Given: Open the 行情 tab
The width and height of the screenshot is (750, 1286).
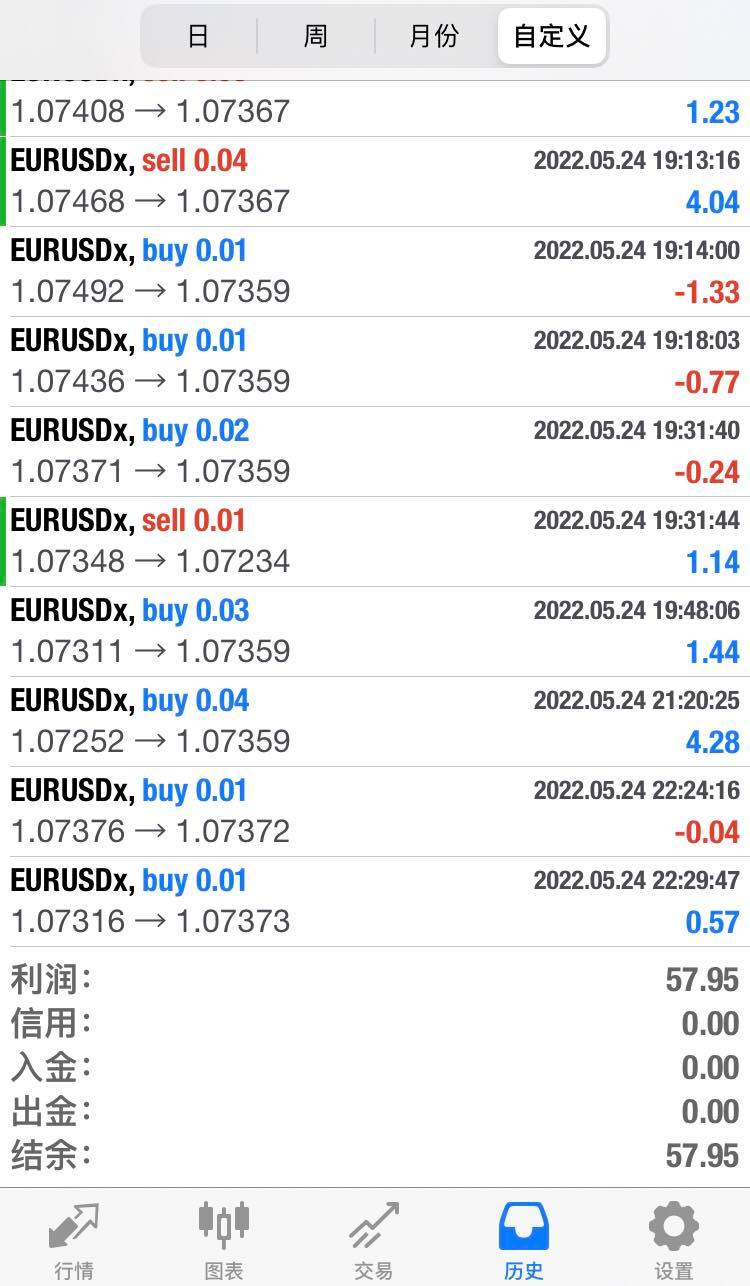Looking at the screenshot, I should tap(74, 1238).
